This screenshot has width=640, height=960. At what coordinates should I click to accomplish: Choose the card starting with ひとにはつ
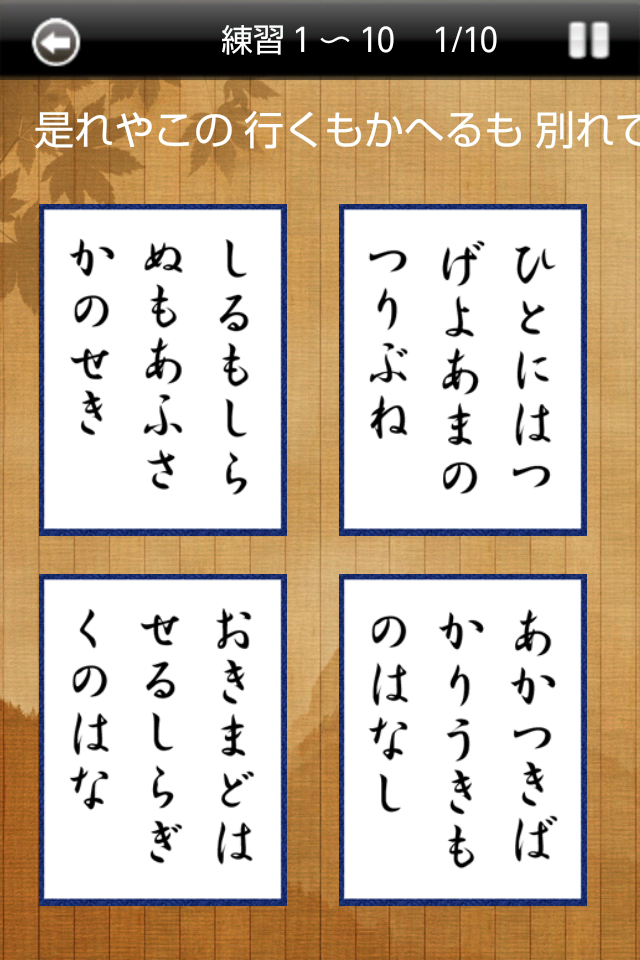[463, 370]
